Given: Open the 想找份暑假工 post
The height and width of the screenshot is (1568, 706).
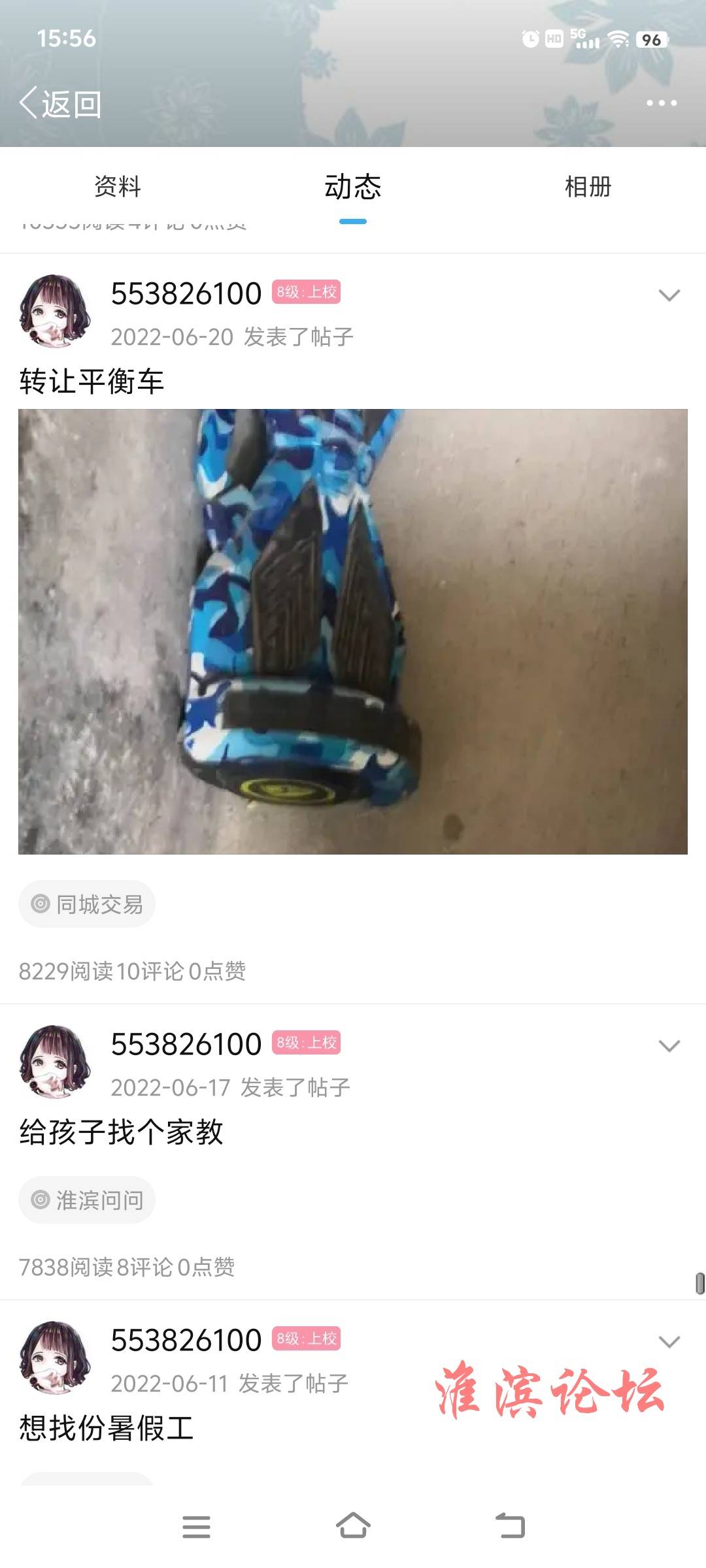Looking at the screenshot, I should (107, 1428).
